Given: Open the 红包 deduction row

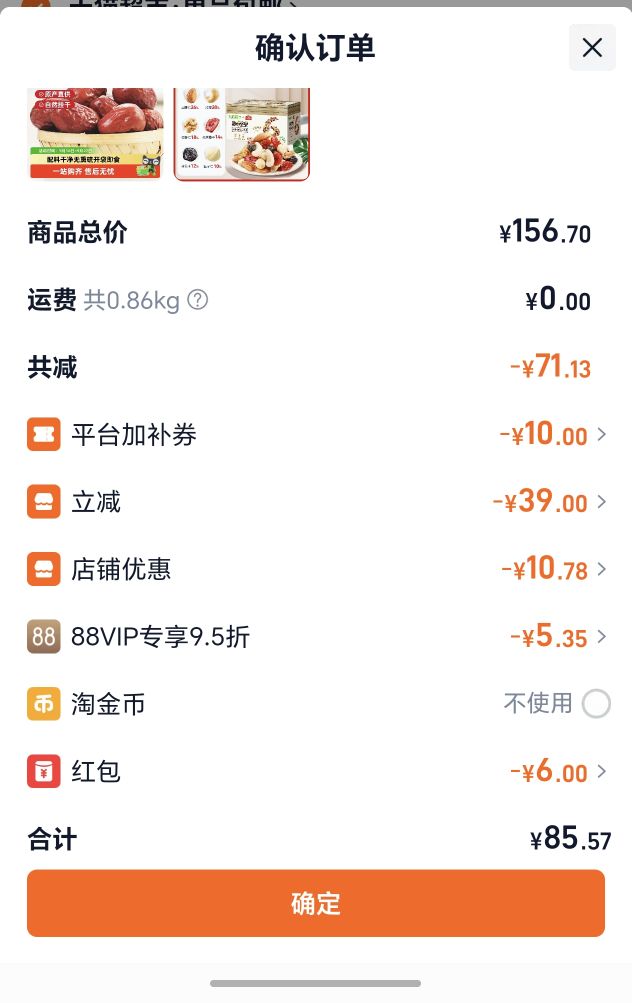Looking at the screenshot, I should pos(316,771).
